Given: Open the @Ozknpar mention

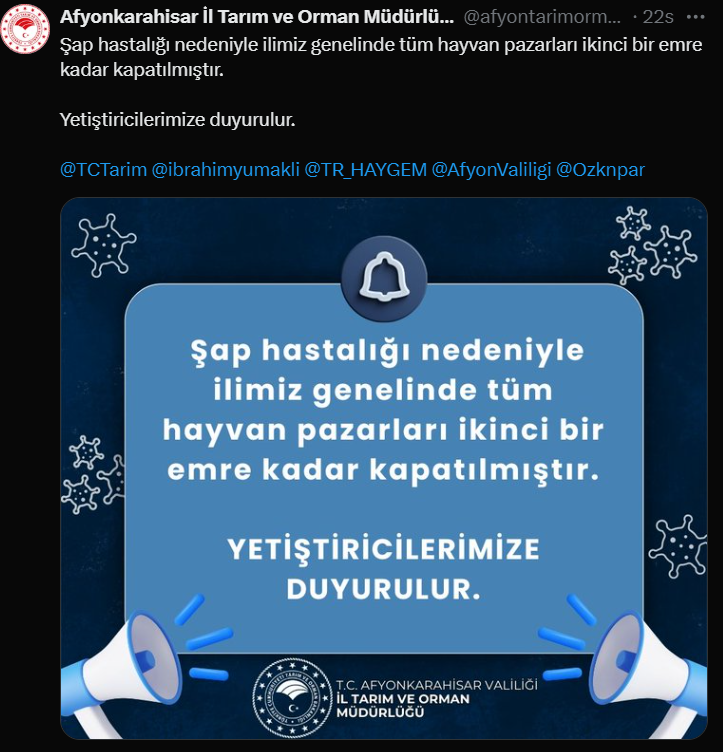Looking at the screenshot, I should click(x=601, y=169).
